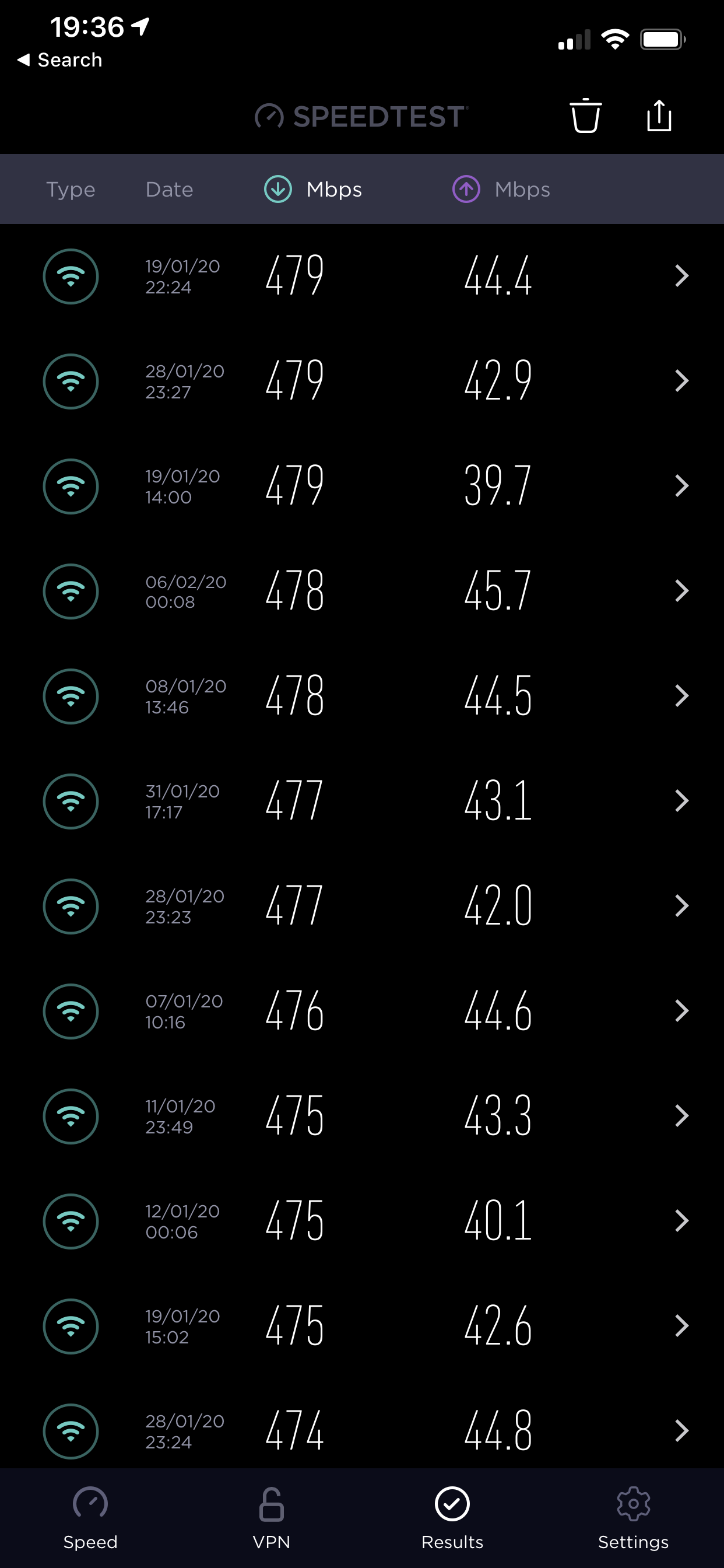Delete results with the trash icon
Image resolution: width=724 pixels, height=1568 pixels.
[x=585, y=116]
